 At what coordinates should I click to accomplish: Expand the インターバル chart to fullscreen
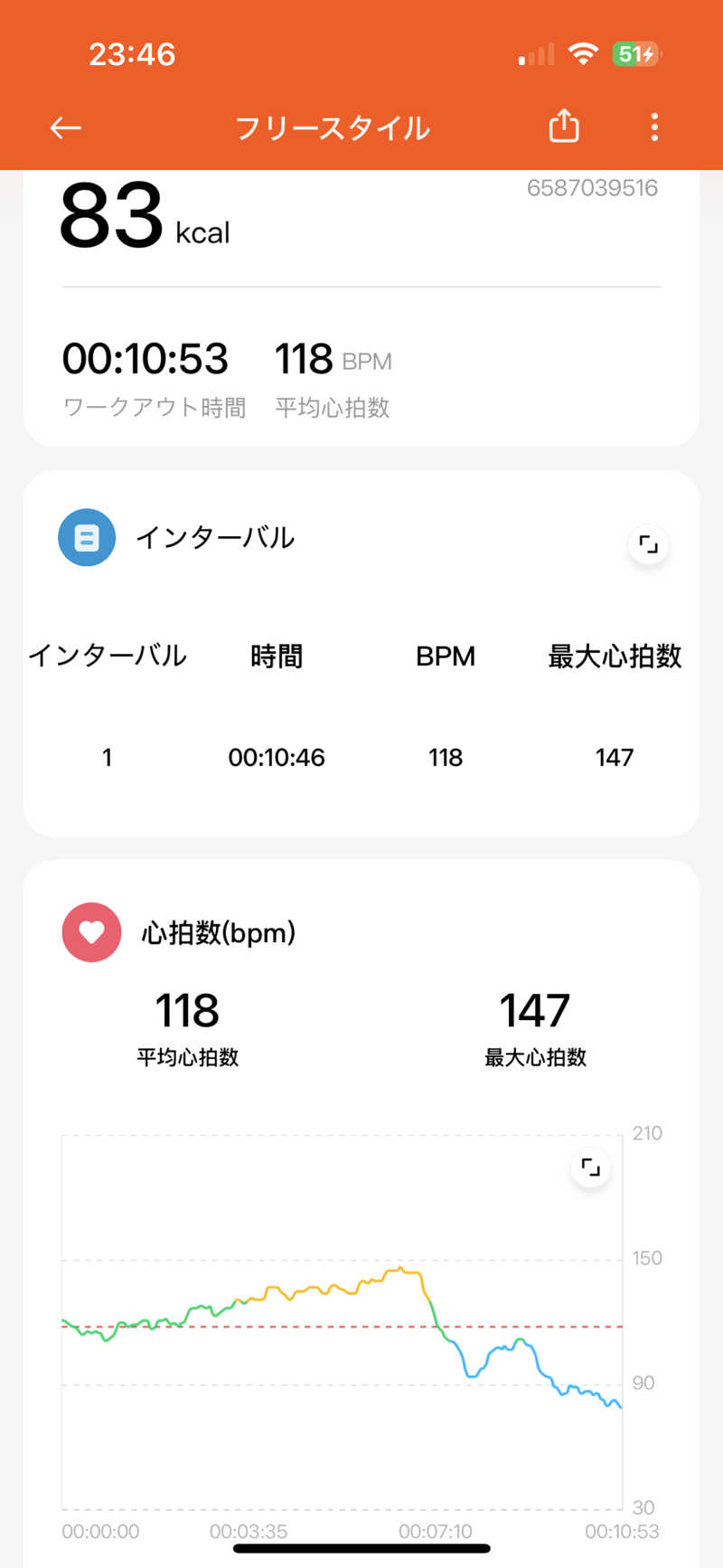point(648,546)
